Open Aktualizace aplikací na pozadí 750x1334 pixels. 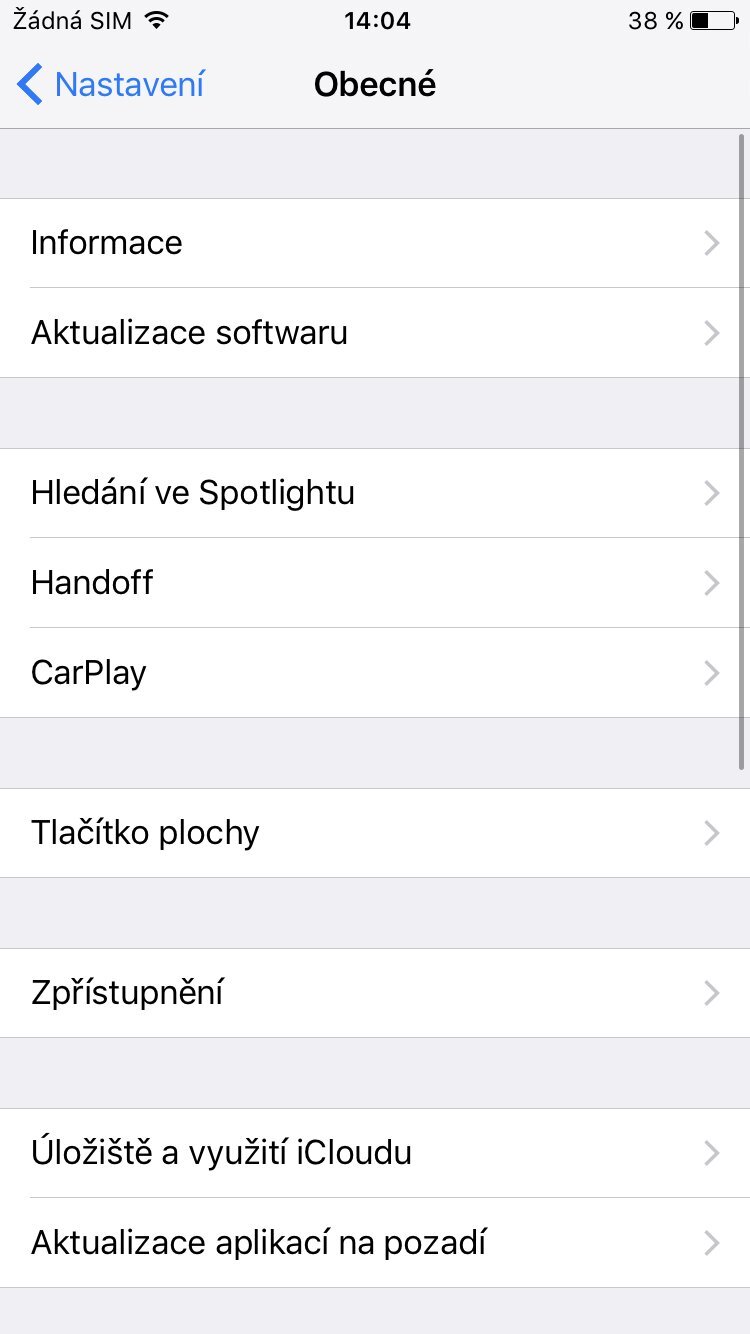click(x=375, y=1243)
